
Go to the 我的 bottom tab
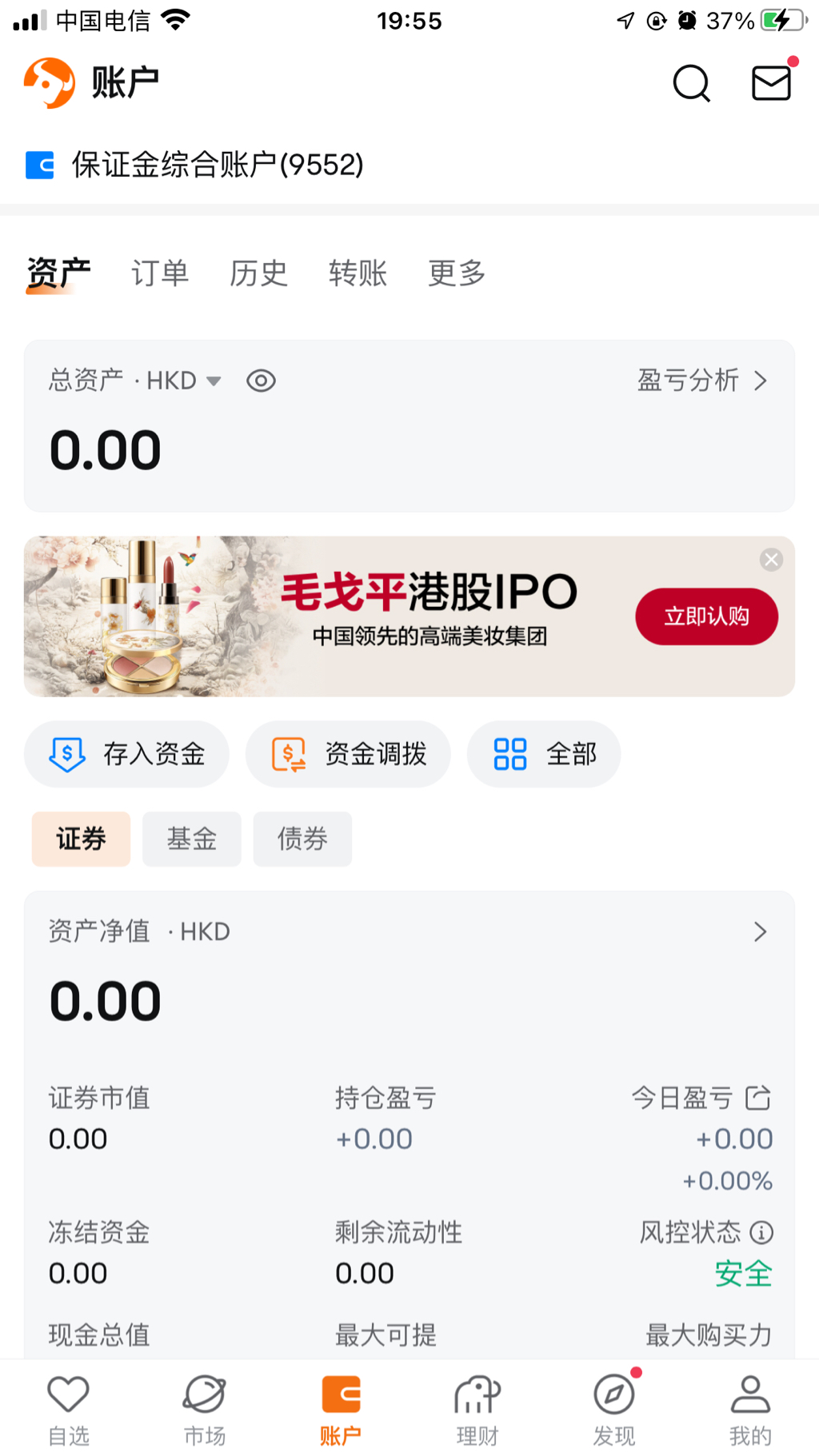tap(749, 1411)
